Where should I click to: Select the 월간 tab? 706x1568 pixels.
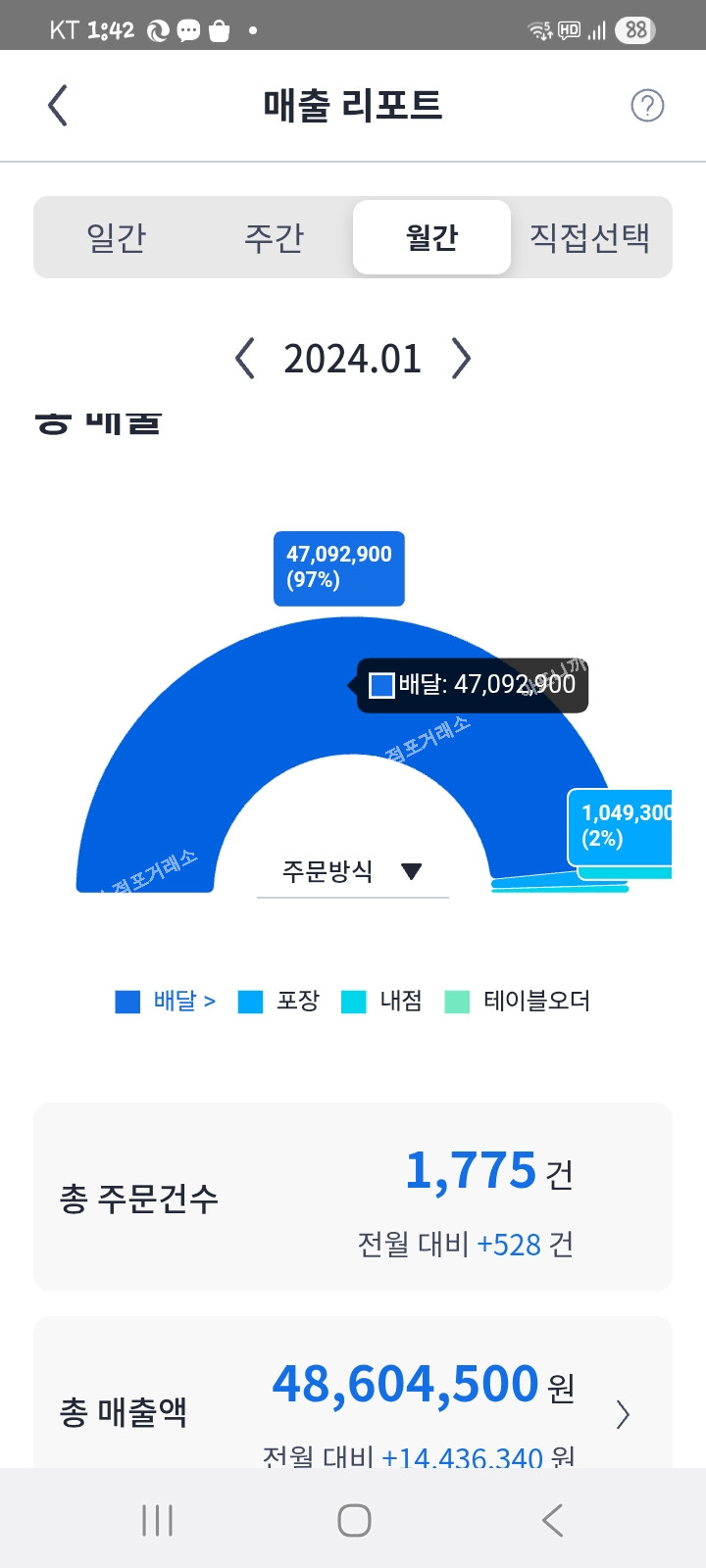pyautogui.click(x=431, y=237)
